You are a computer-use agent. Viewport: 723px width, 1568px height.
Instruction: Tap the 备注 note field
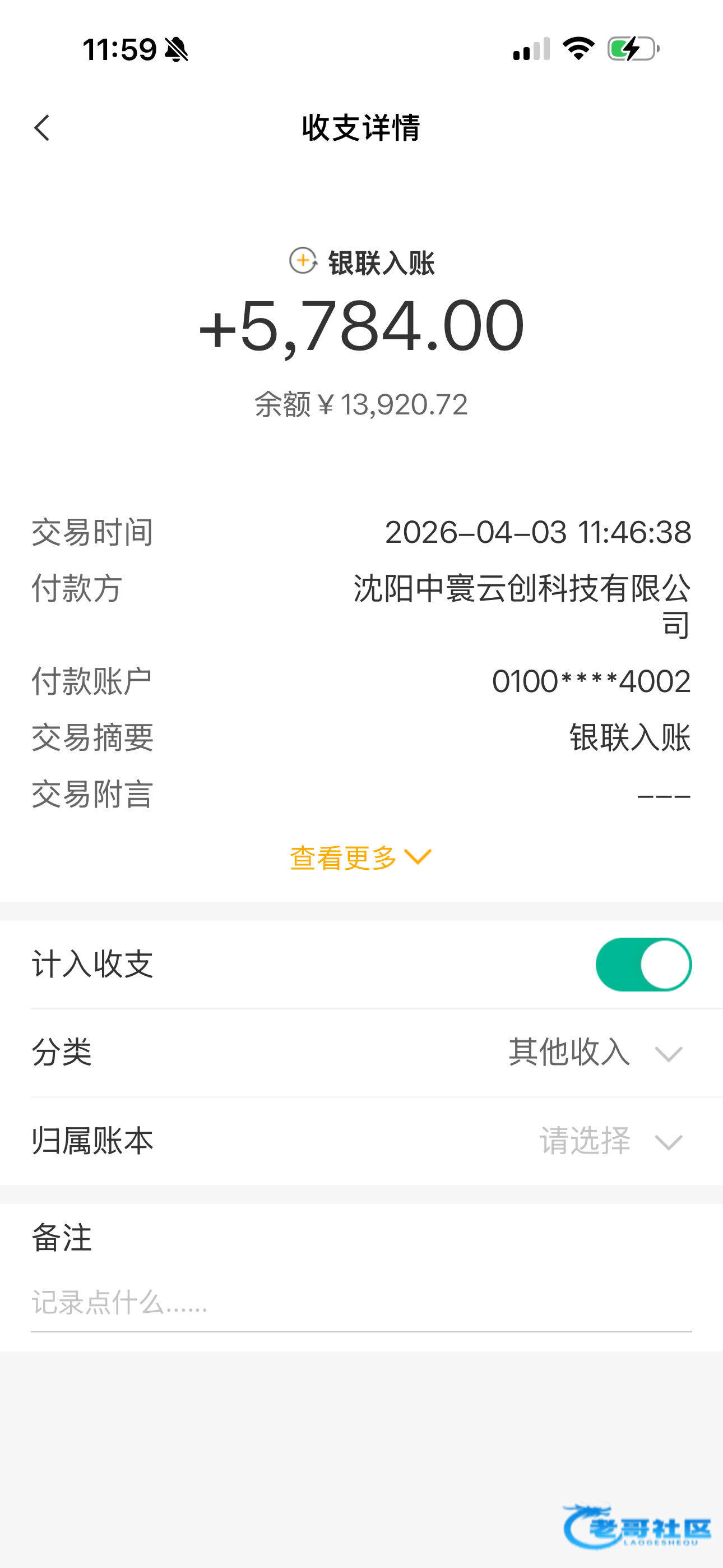(x=360, y=1304)
